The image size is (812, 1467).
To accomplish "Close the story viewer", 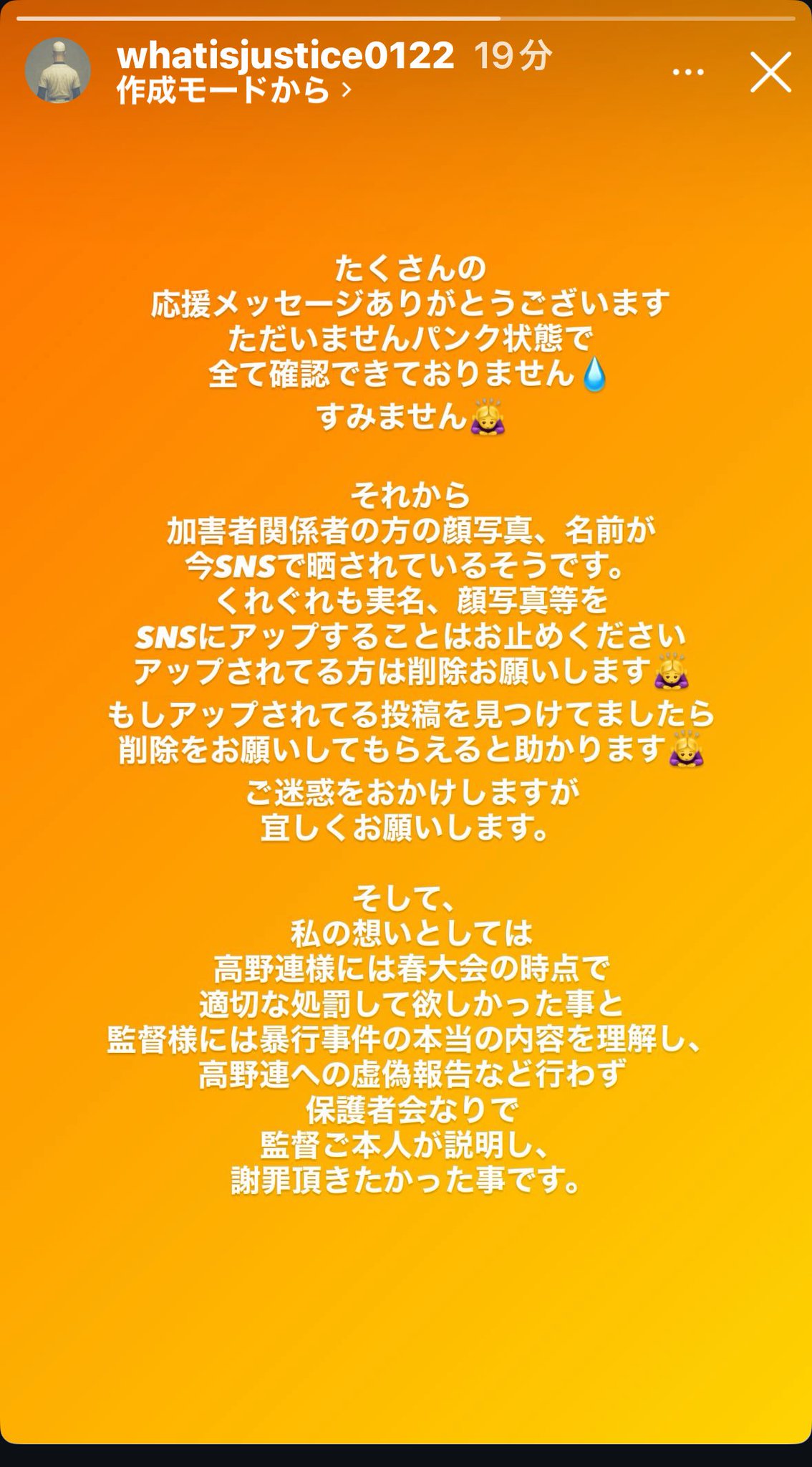I will [770, 72].
